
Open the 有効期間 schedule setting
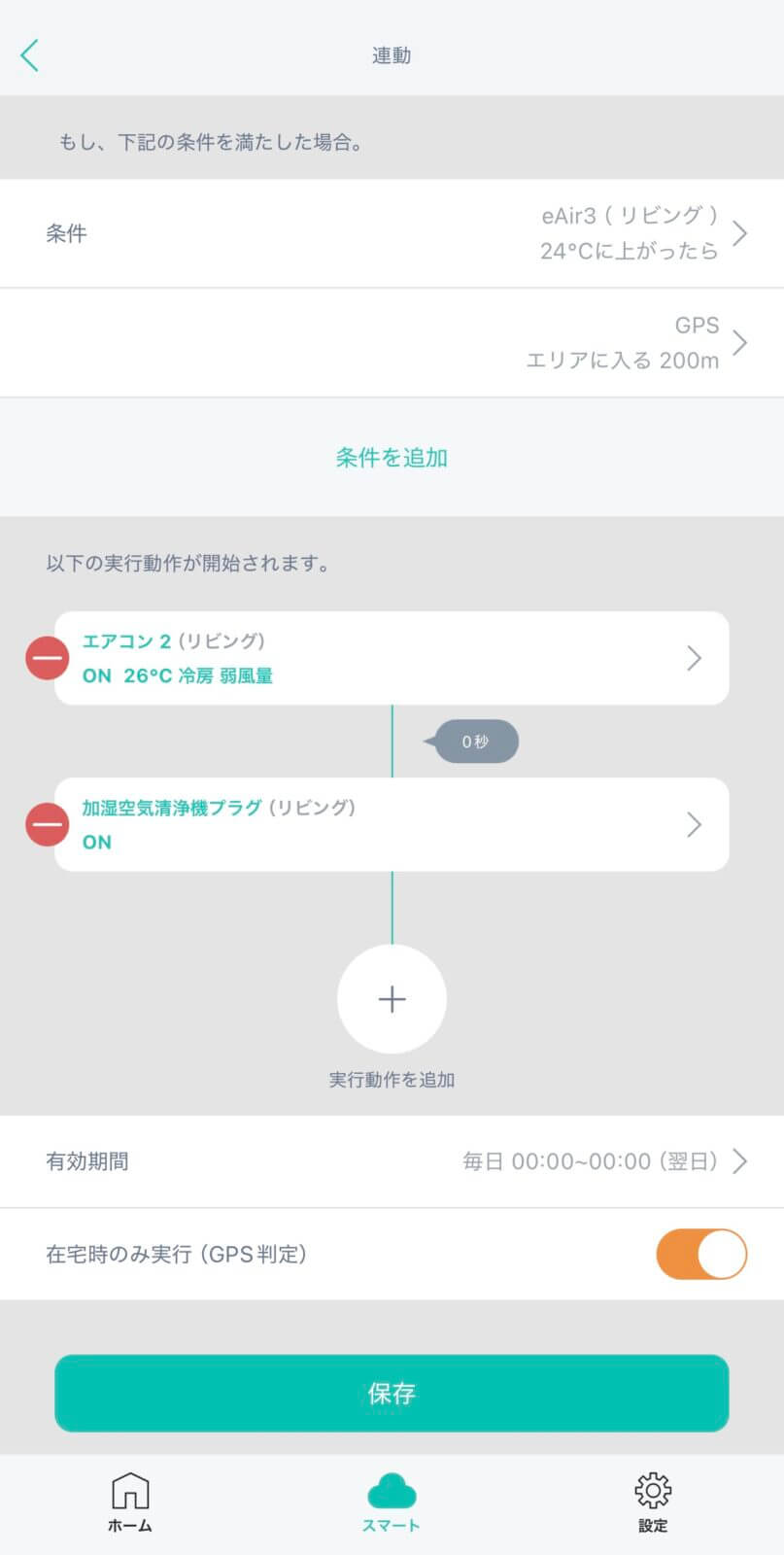click(392, 1161)
